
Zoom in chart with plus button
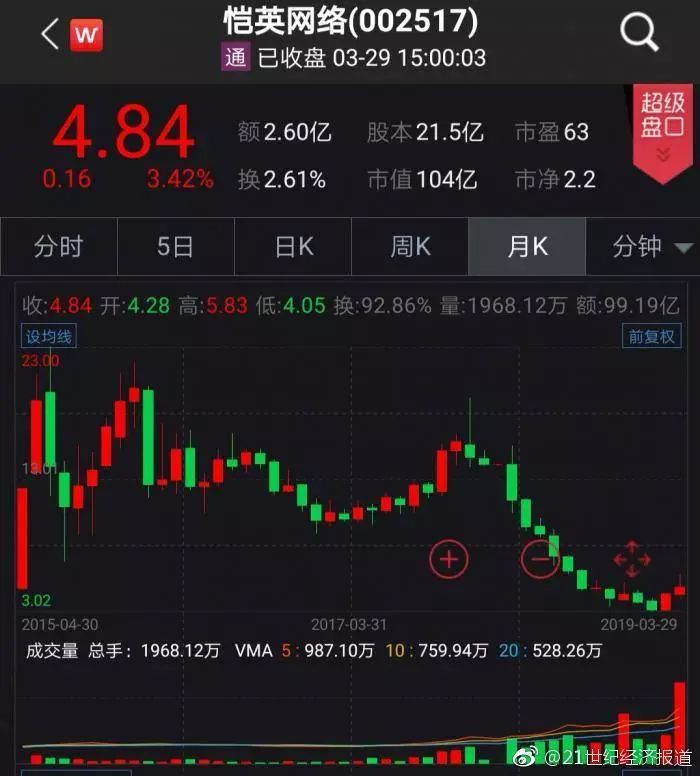(449, 559)
